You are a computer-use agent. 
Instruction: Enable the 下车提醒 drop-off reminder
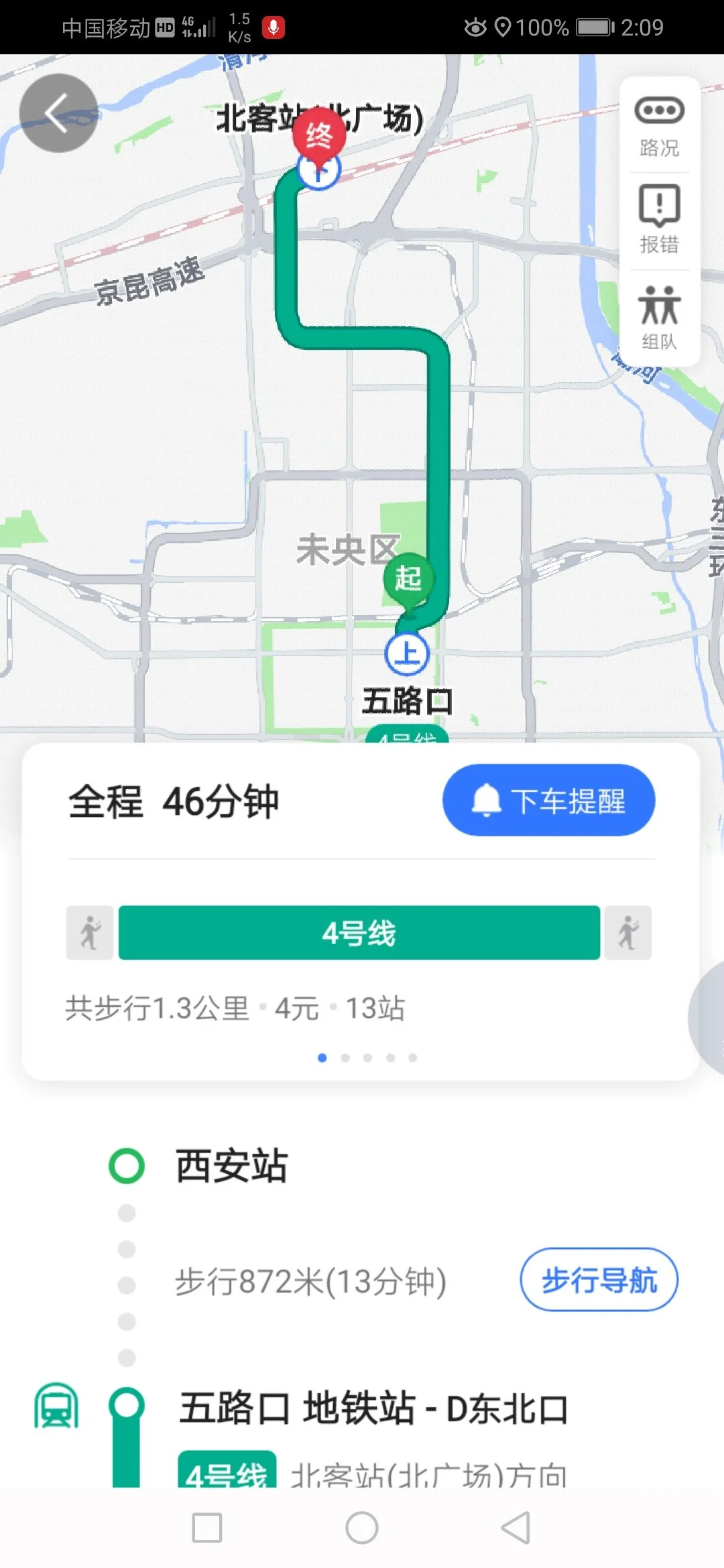pos(548,801)
